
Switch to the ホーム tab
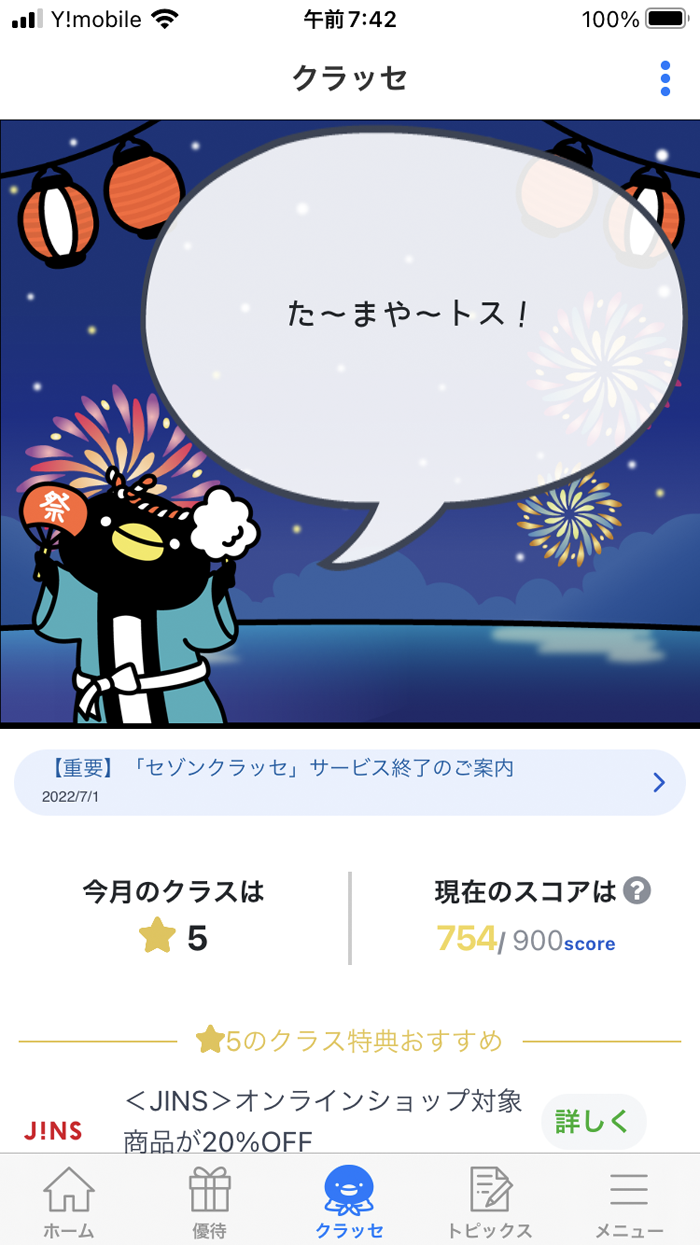69,1201
